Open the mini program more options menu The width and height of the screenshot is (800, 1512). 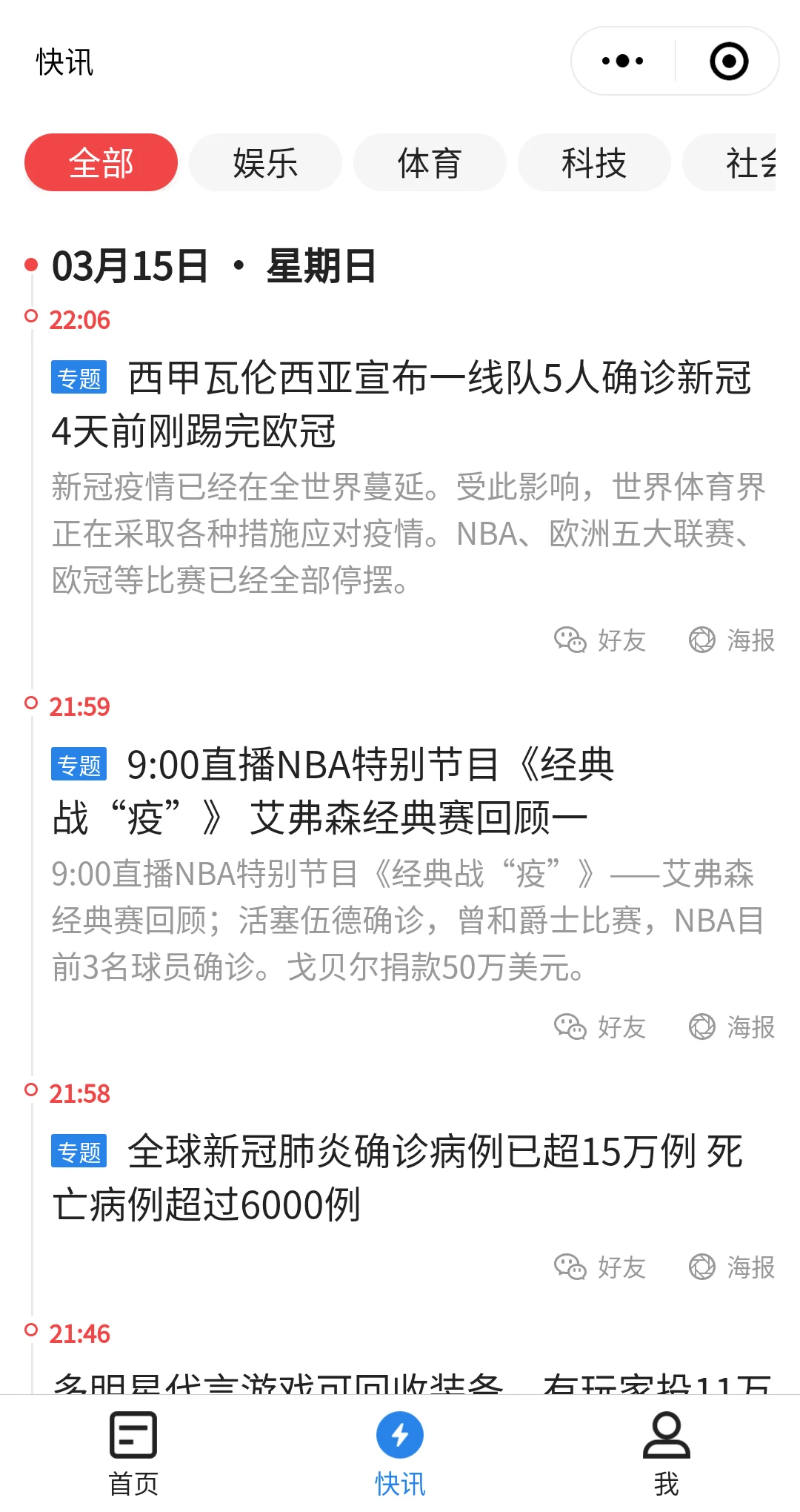click(x=622, y=61)
